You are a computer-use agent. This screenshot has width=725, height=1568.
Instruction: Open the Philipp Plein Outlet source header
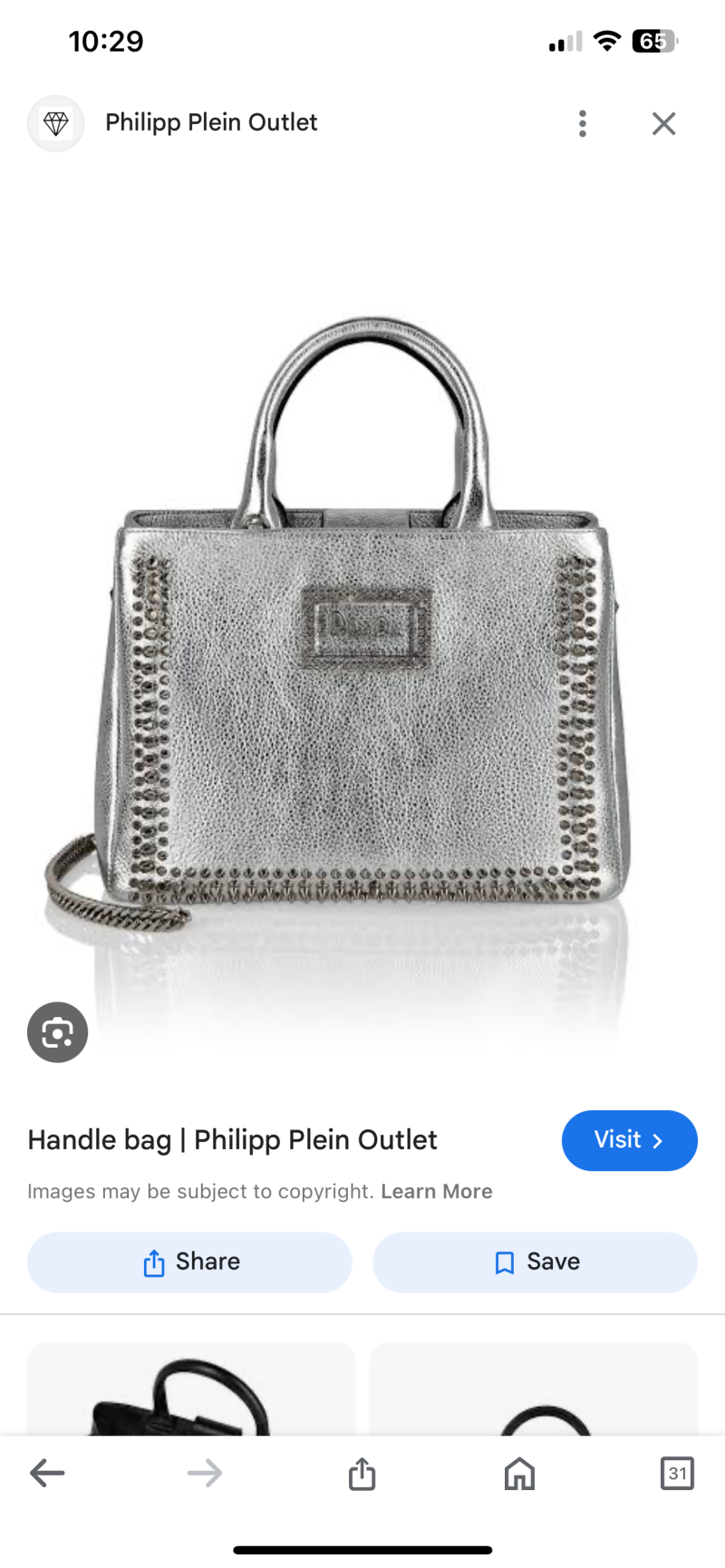pos(210,122)
